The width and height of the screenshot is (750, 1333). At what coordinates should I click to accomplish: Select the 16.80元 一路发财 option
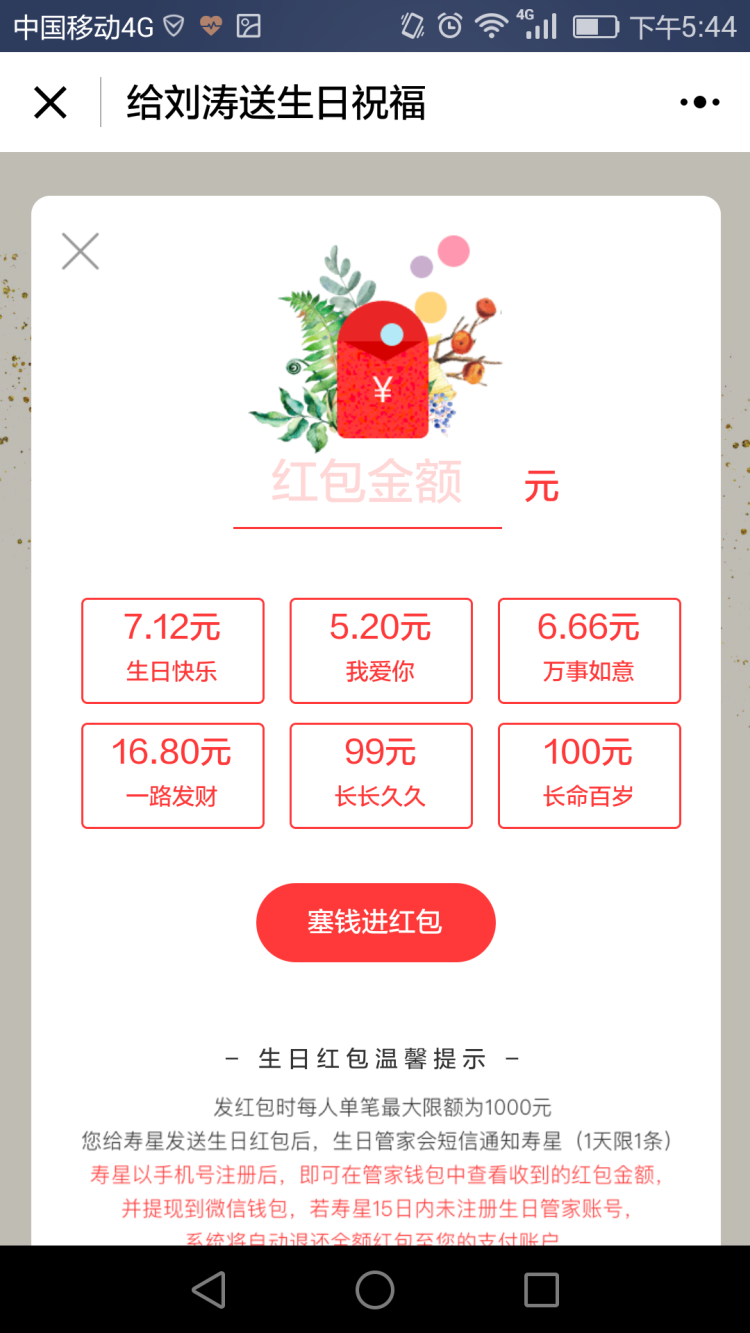click(173, 776)
